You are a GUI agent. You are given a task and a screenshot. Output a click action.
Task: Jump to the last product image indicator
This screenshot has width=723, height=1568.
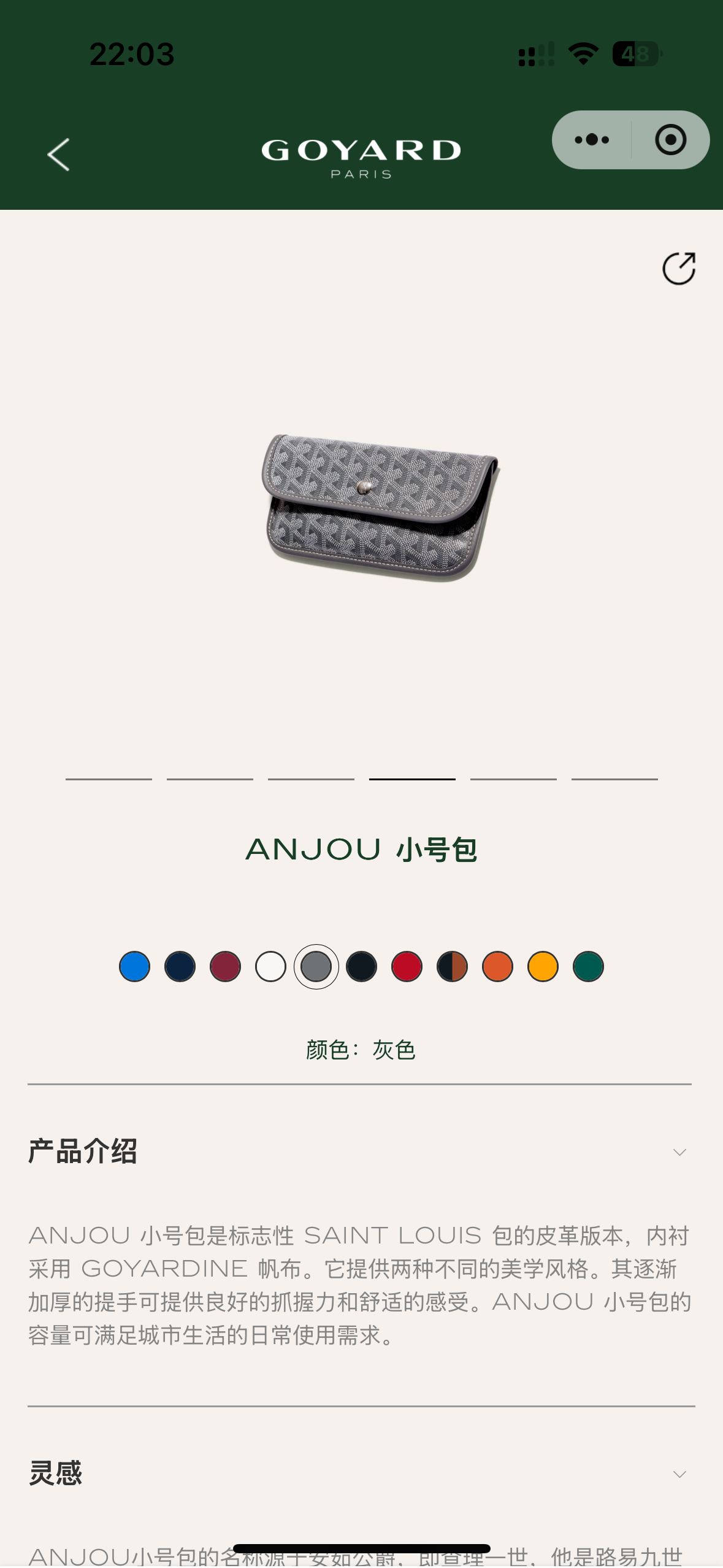click(614, 779)
